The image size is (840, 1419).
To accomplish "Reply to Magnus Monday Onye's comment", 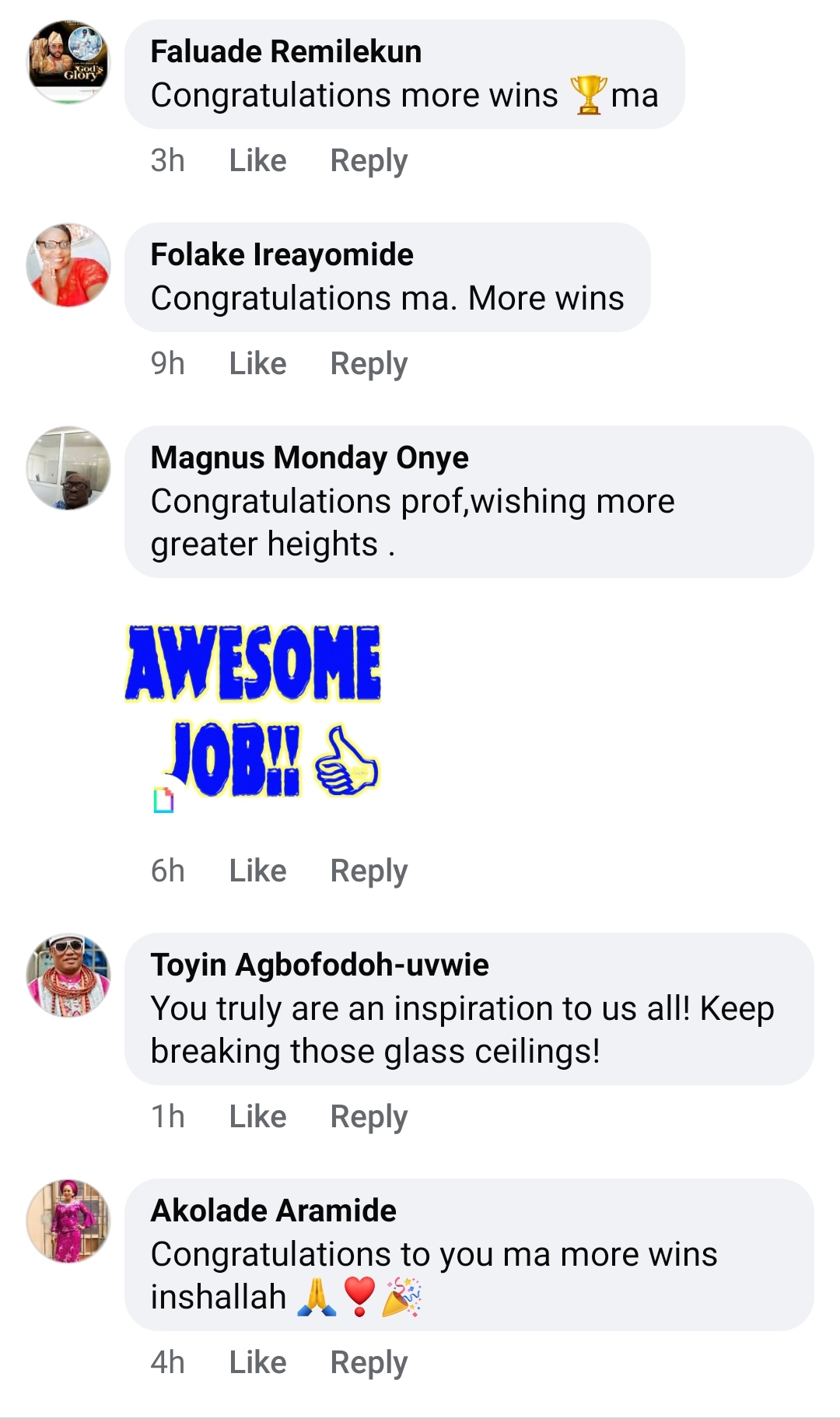I will pyautogui.click(x=369, y=871).
